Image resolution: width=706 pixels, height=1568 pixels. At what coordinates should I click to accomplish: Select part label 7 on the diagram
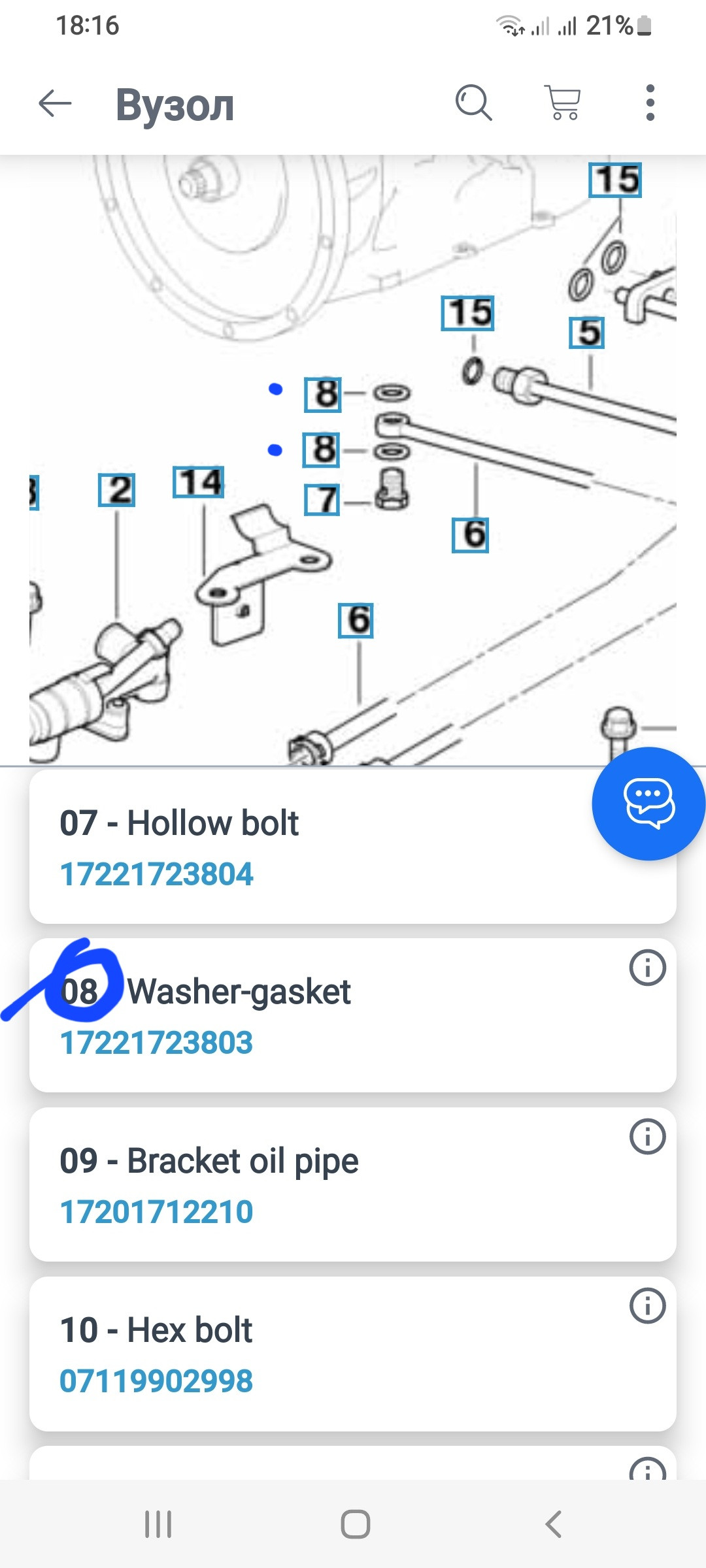pyautogui.click(x=322, y=500)
